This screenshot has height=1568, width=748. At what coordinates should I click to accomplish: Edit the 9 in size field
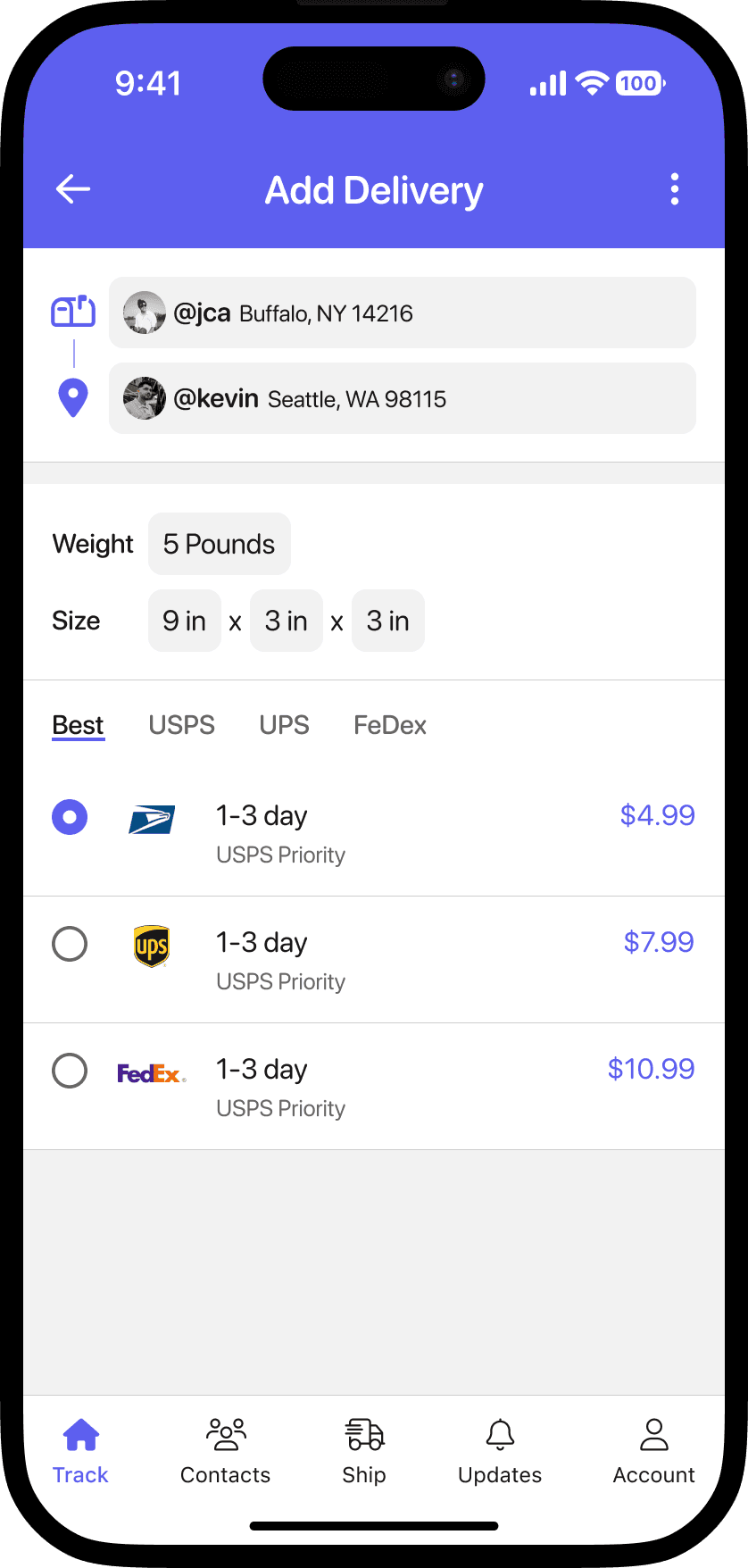(x=184, y=621)
